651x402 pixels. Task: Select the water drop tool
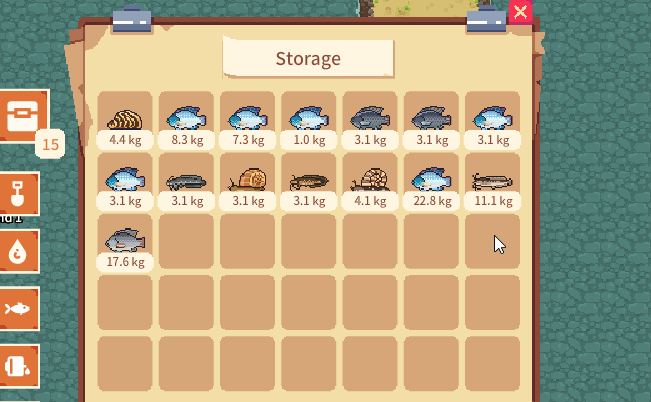pyautogui.click(x=19, y=251)
